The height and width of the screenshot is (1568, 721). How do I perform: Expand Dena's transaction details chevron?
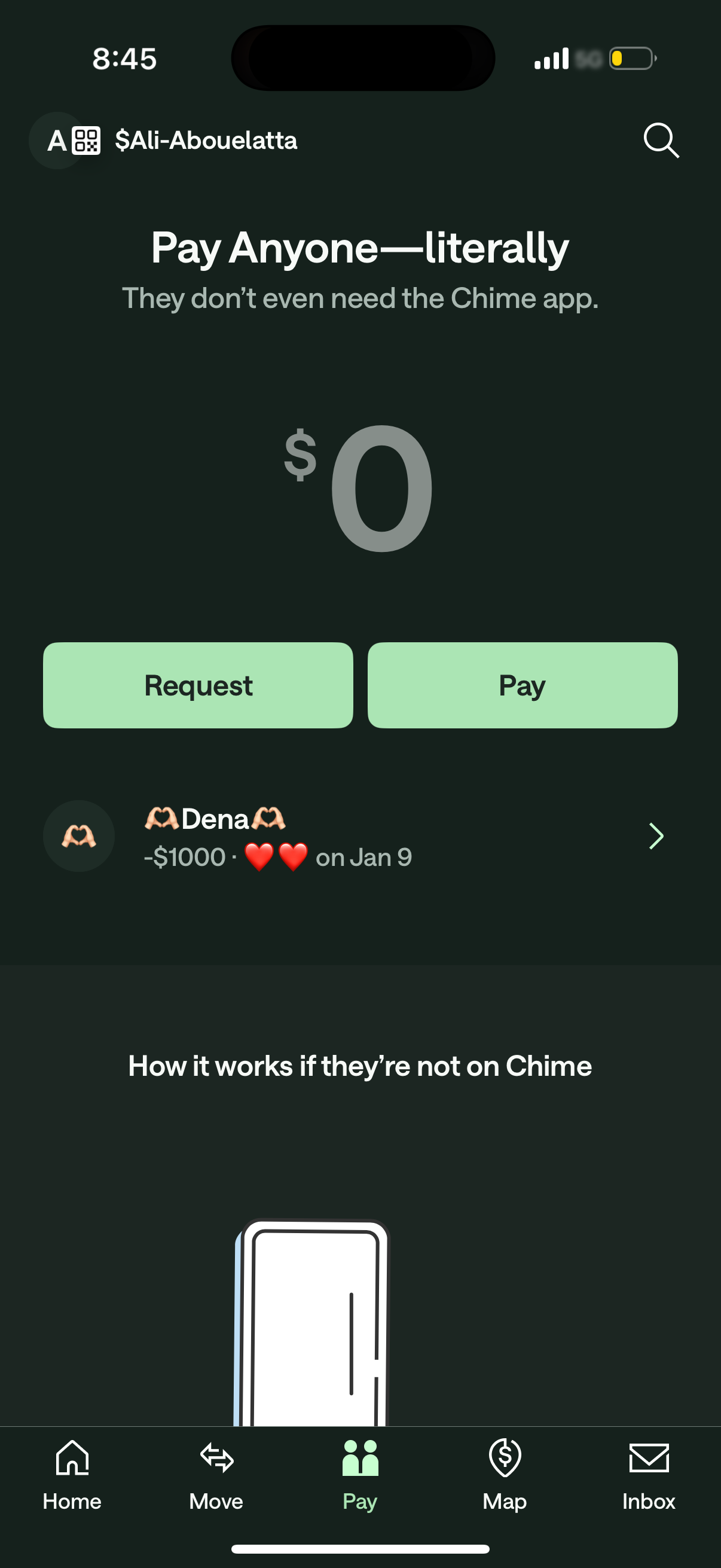point(656,836)
